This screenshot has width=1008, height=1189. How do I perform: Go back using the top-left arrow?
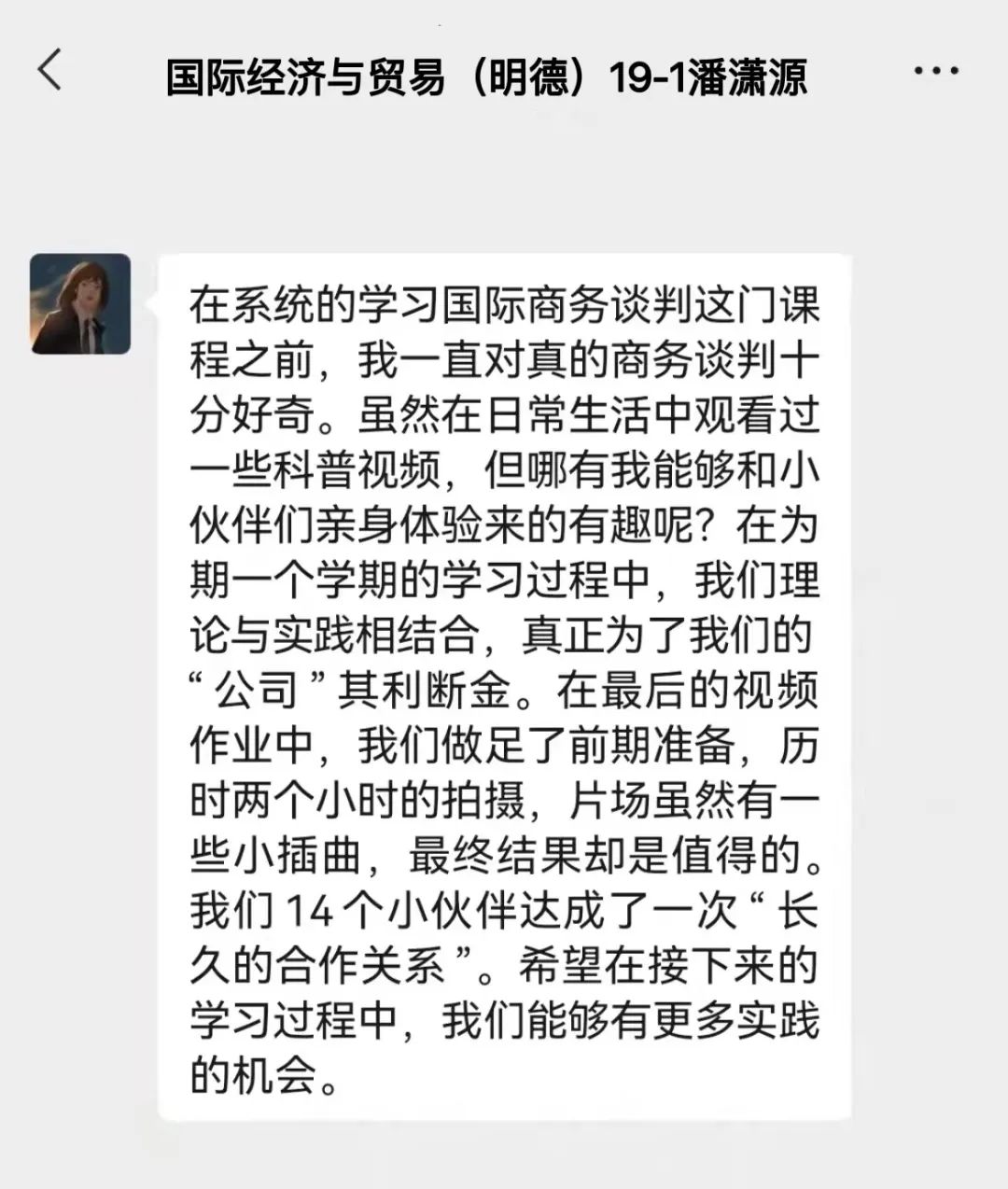coord(50,70)
